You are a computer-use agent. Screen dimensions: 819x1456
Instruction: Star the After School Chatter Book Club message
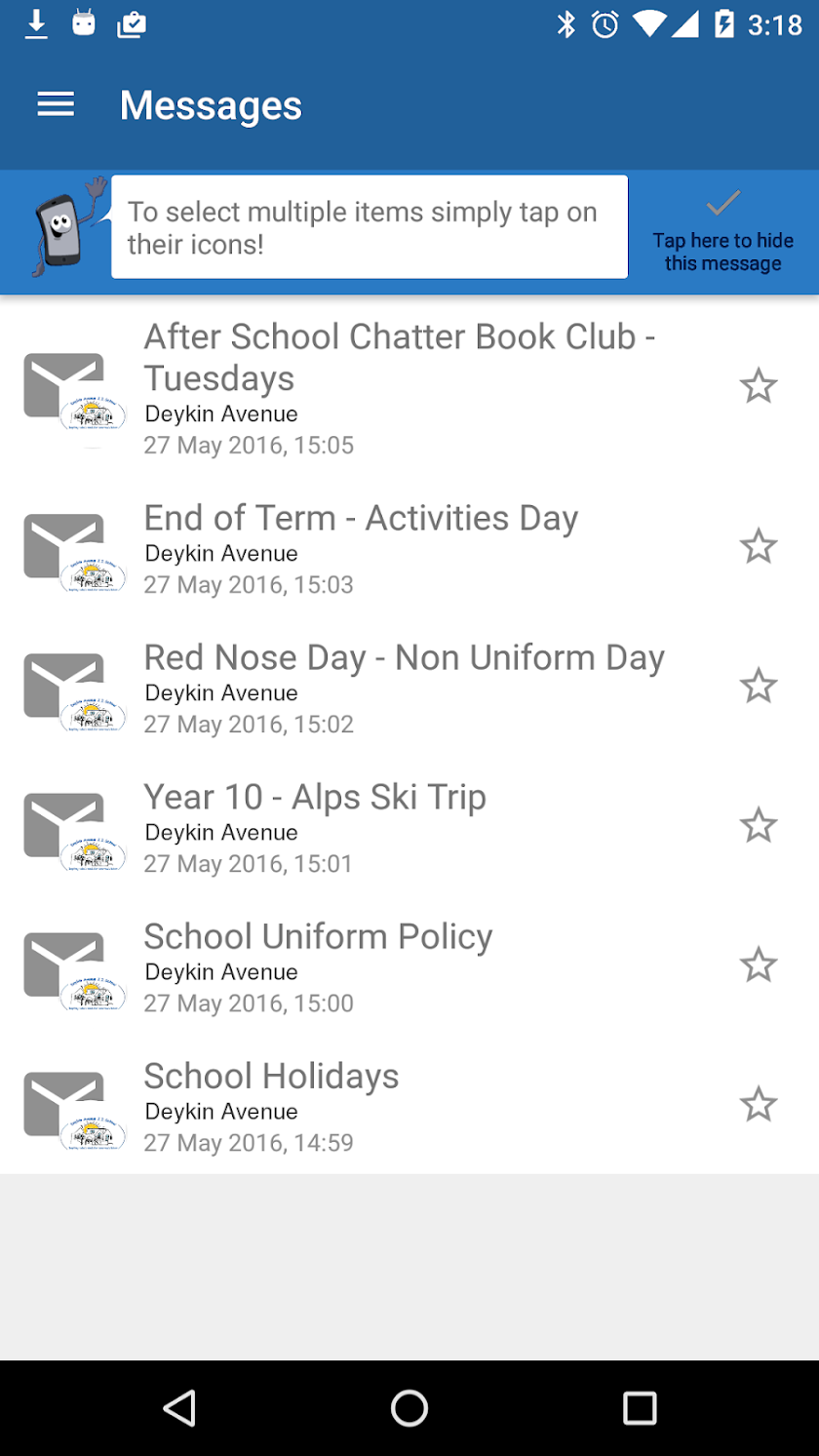758,386
